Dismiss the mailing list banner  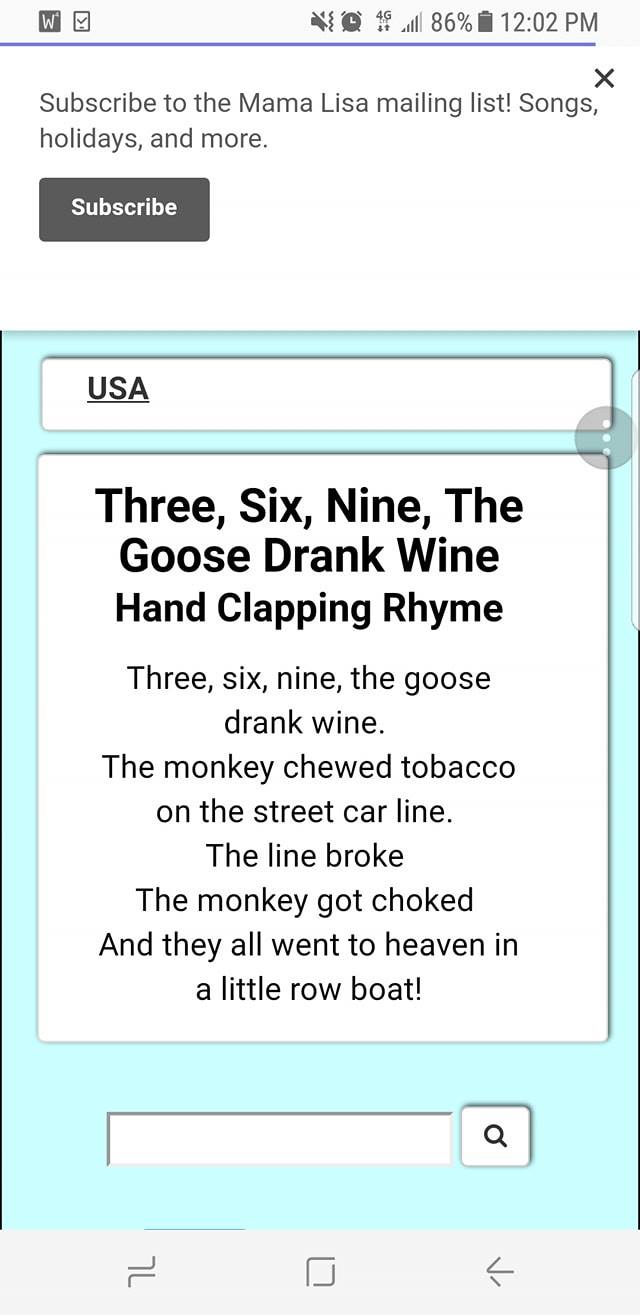pos(604,78)
